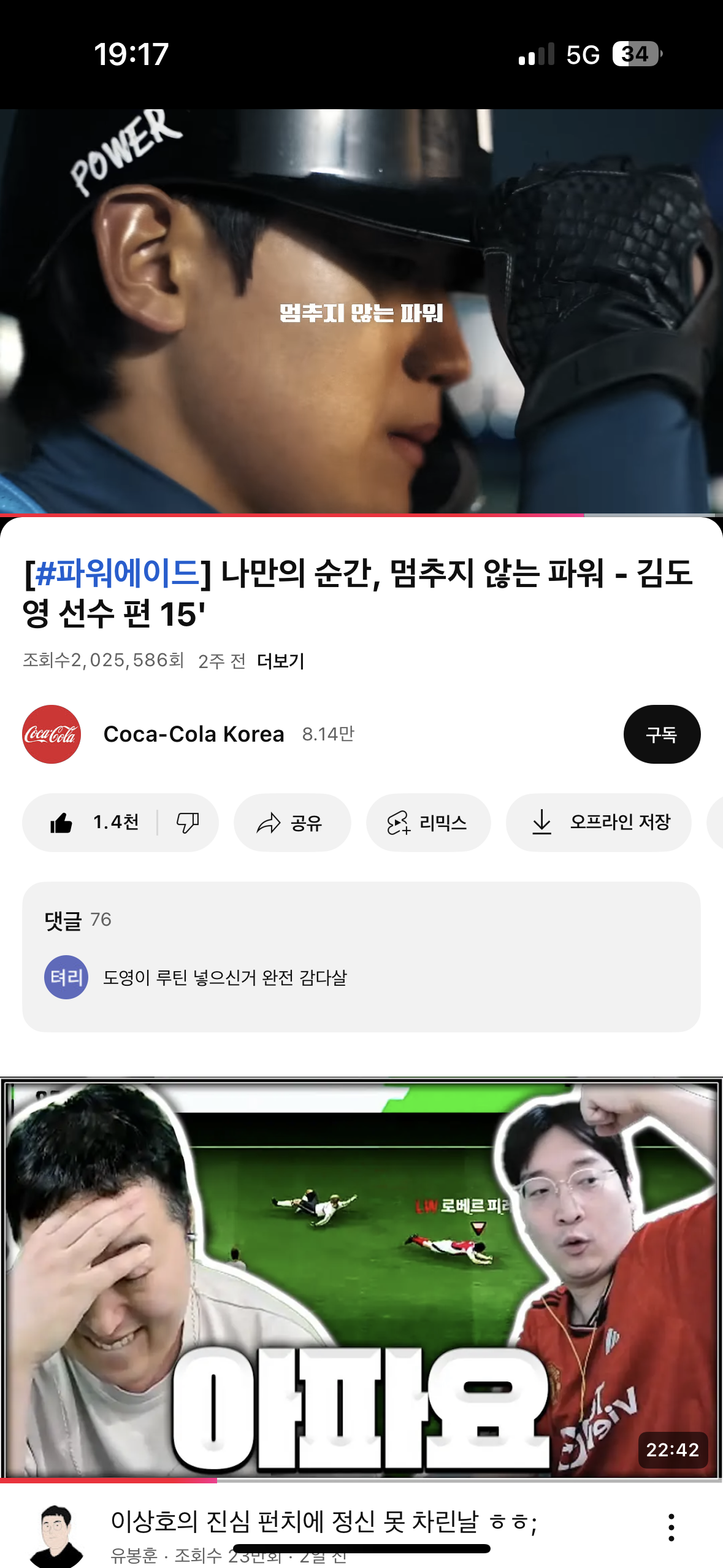Image resolution: width=723 pixels, height=1568 pixels.
Task: Open the overflow menu for 이상호의 진심 펀치 video
Action: pos(671,1527)
